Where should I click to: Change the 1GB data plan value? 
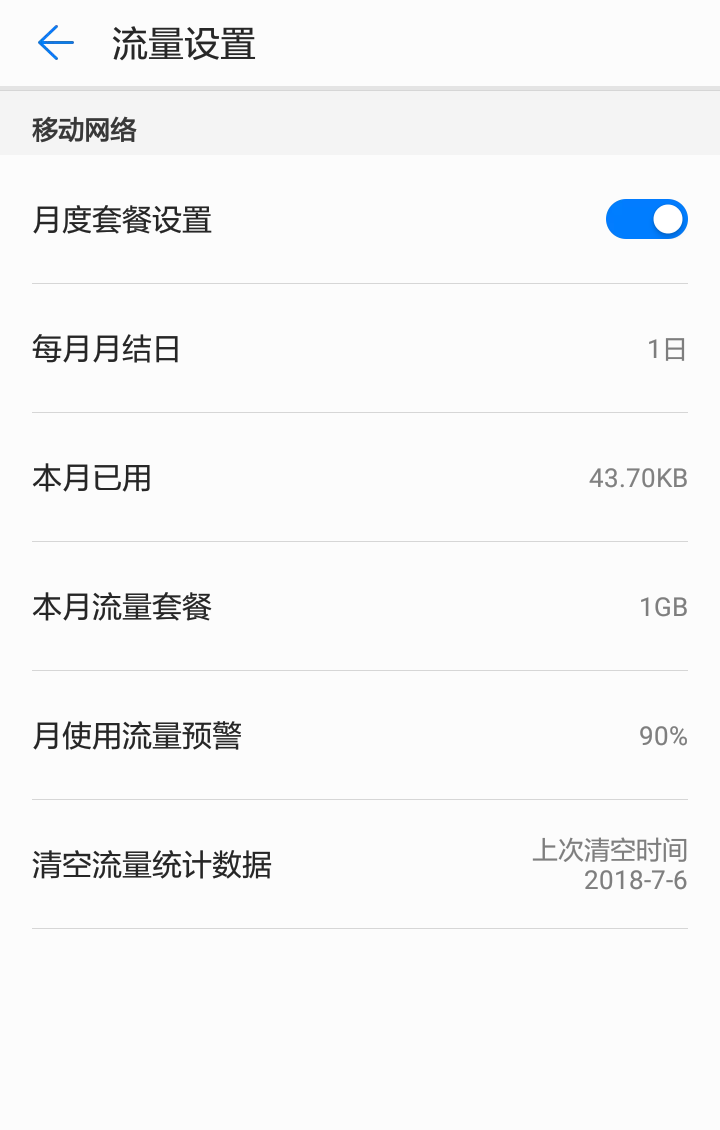664,607
